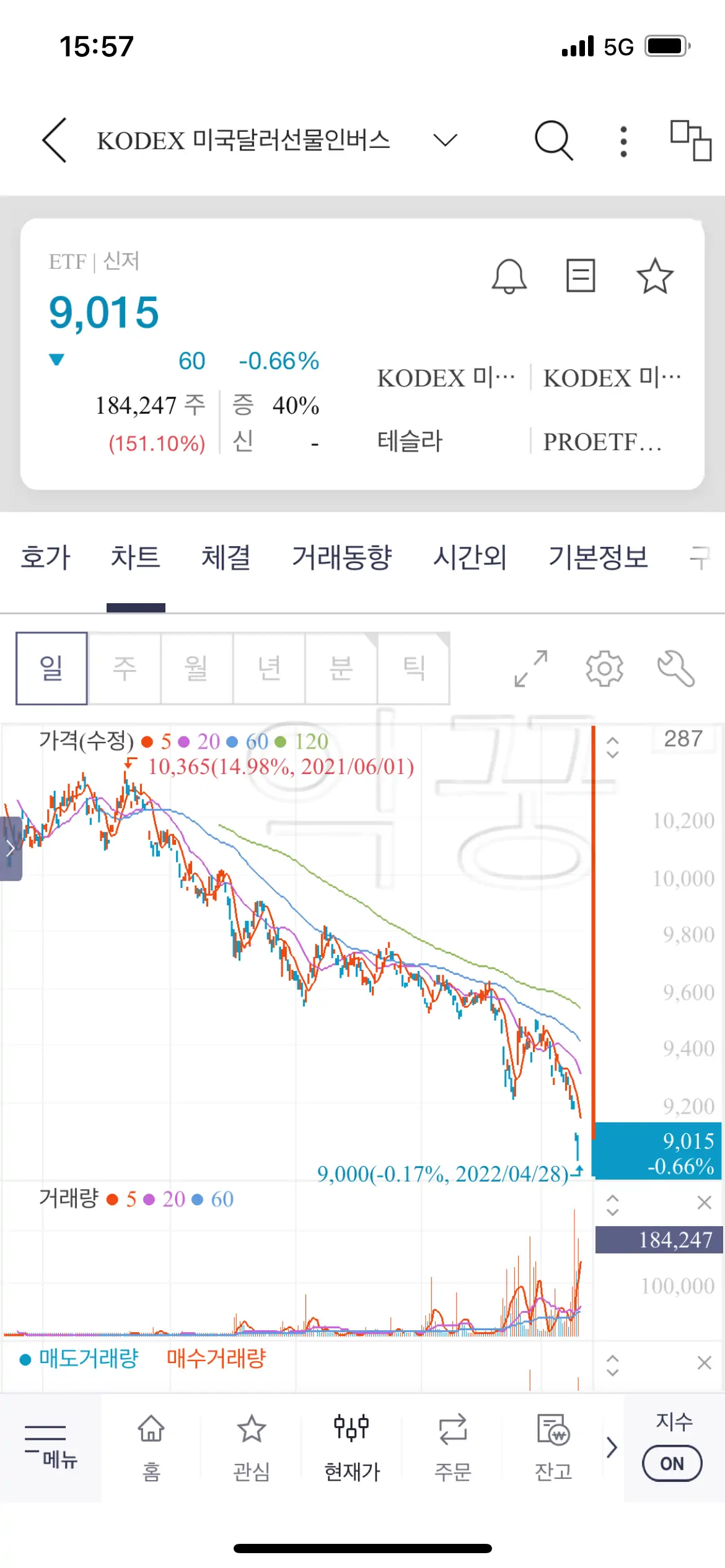
Task: Open the memo/notes icon beside the bell
Action: point(581,275)
